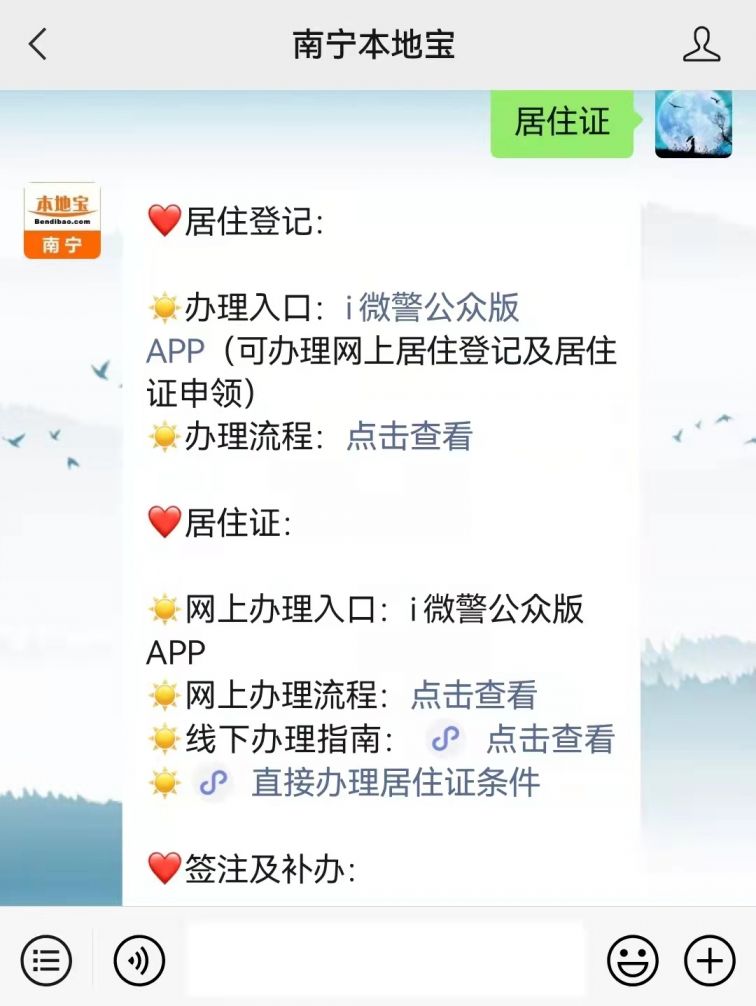Viewport: 756px width, 1006px height.
Task: View 网上办理流程 via 点击查看
Action: pyautogui.click(x=474, y=695)
